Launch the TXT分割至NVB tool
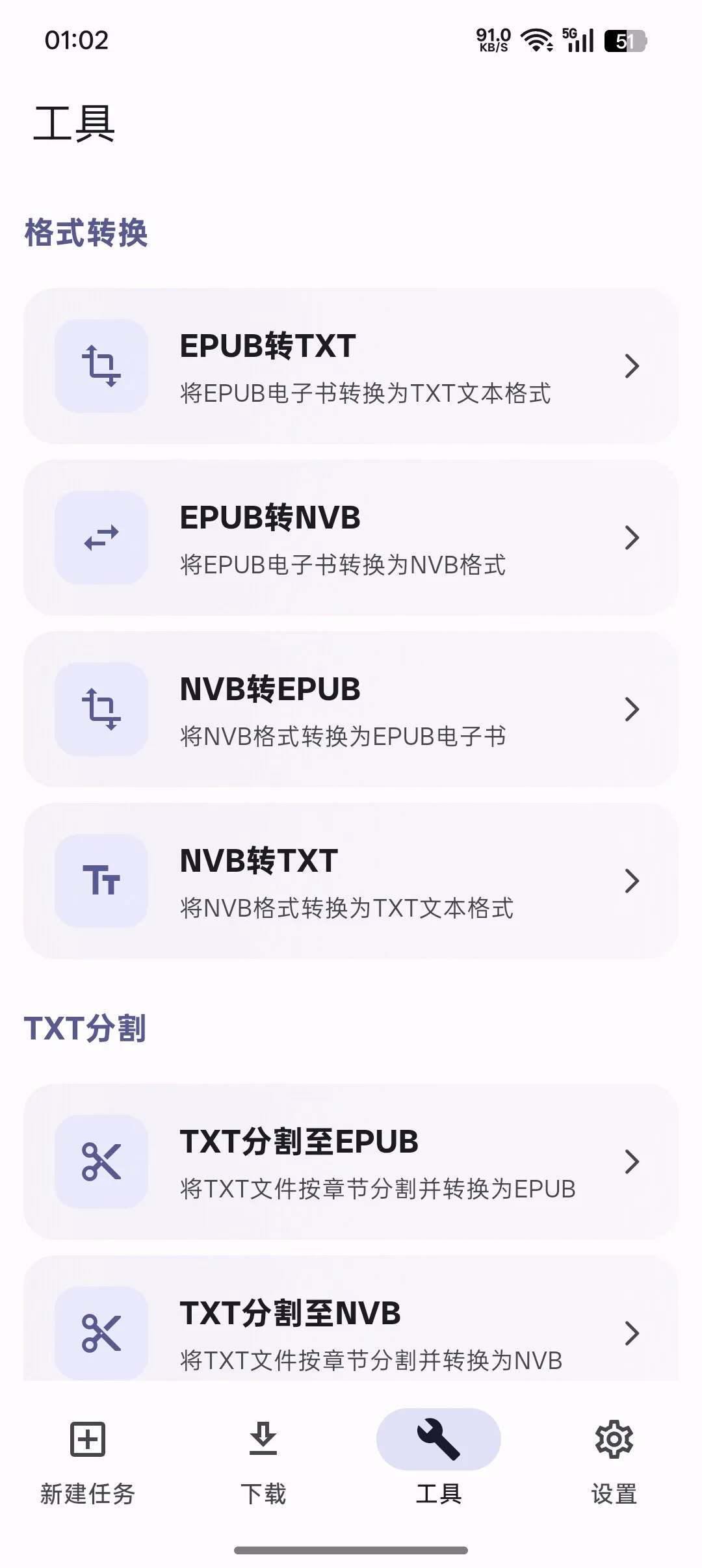This screenshot has width=702, height=1568. [x=351, y=1326]
